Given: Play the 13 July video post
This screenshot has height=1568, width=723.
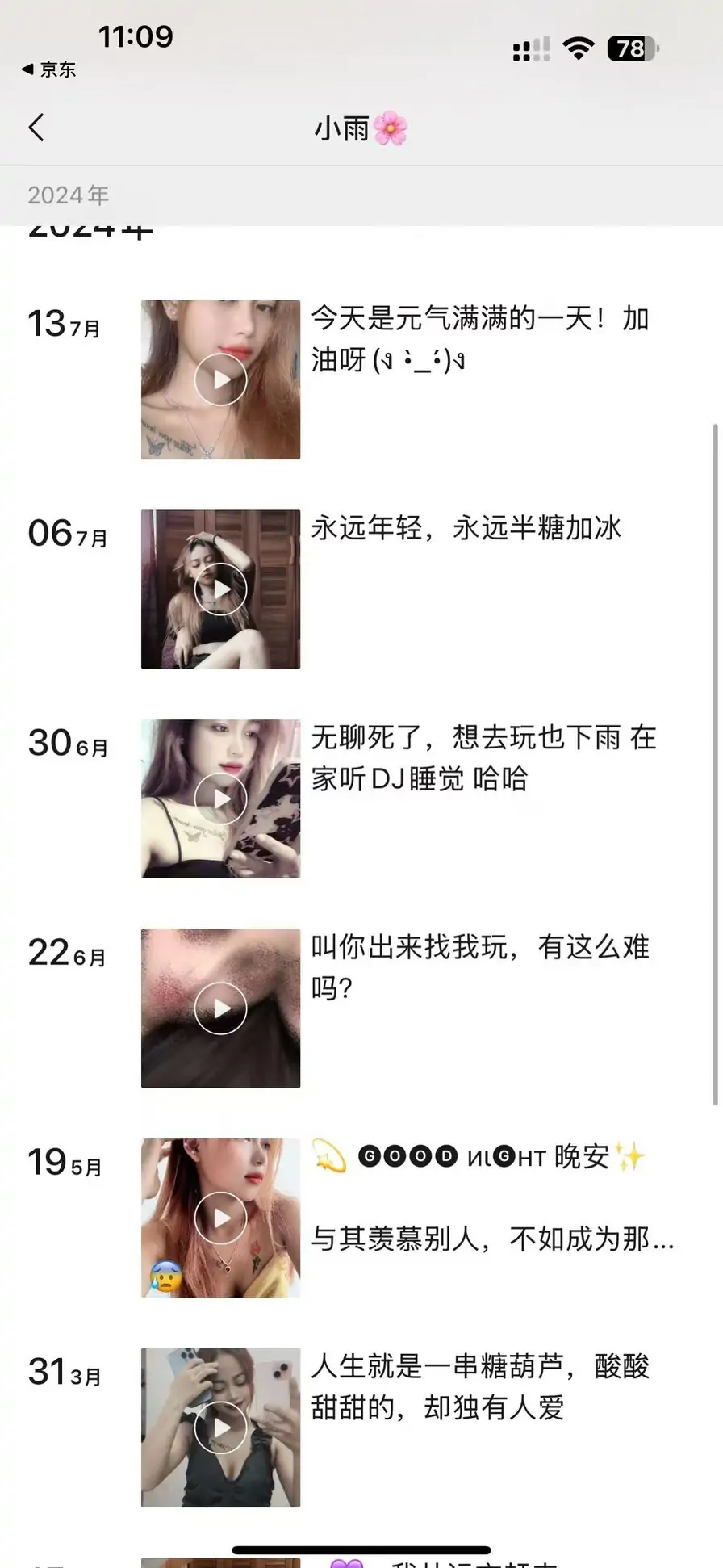Looking at the screenshot, I should click(220, 379).
